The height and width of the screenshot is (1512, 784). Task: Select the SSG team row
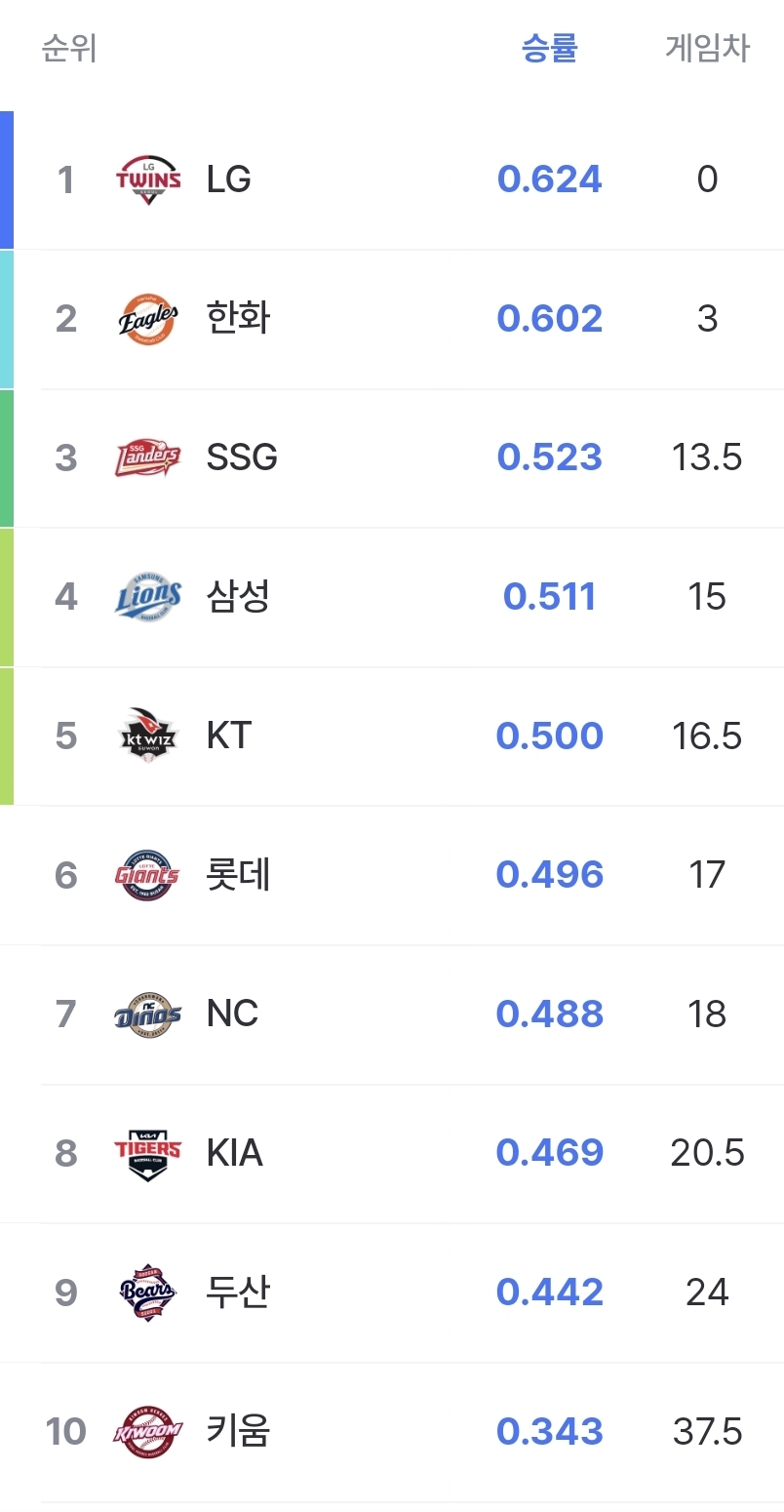[x=392, y=458]
